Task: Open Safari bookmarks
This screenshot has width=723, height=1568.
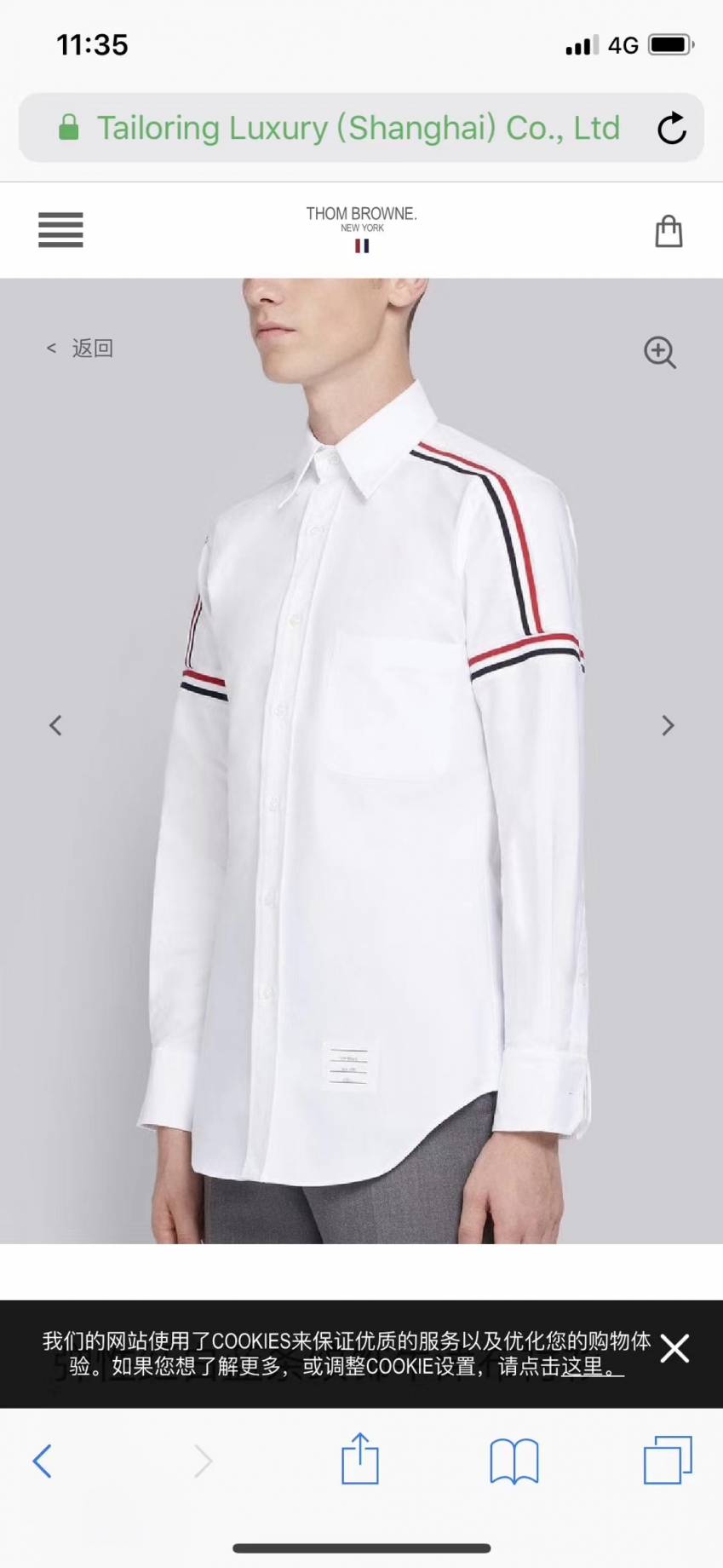Action: (x=514, y=1461)
